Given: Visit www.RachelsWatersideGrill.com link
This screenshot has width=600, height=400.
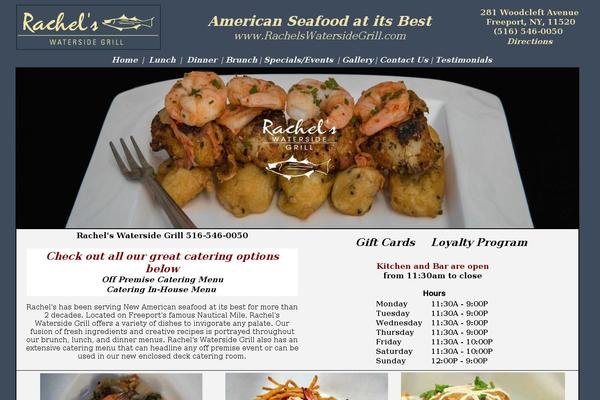Looking at the screenshot, I should 320,36.
